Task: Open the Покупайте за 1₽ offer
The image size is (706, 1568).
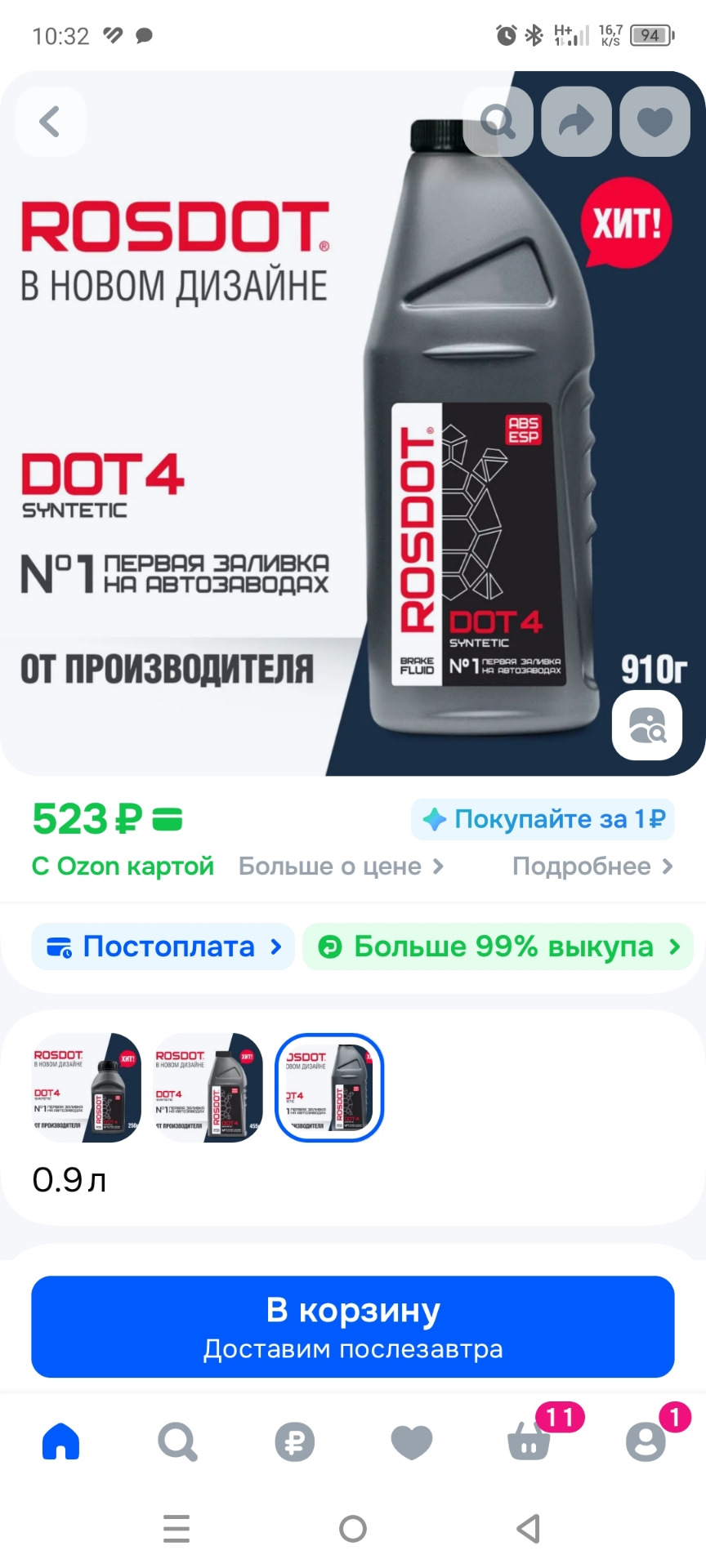Action: (543, 819)
